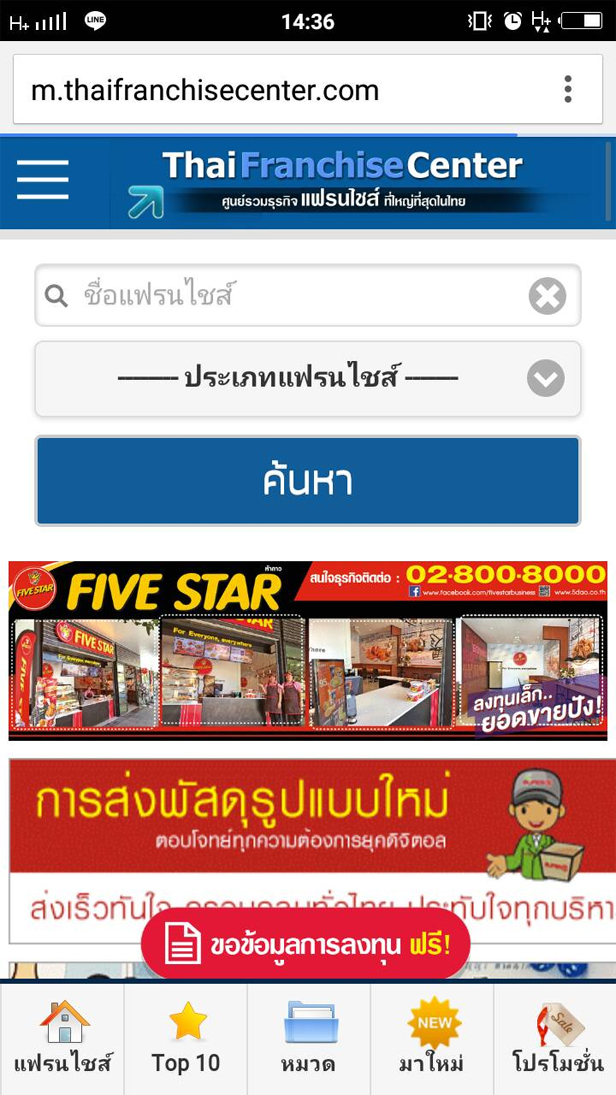Open the hamburger drawer menu
Image resolution: width=616 pixels, height=1095 pixels.
point(43,180)
